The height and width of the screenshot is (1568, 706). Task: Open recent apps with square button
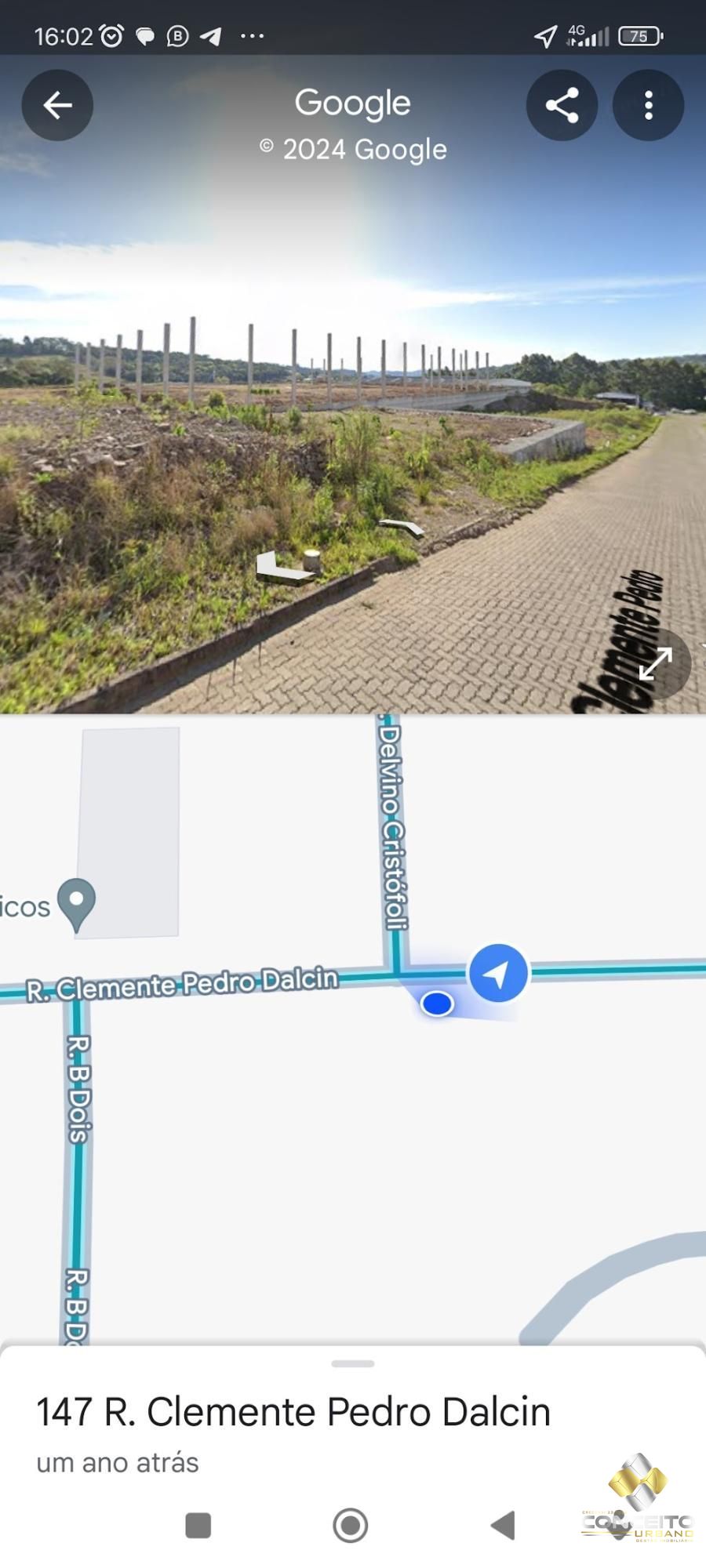pos(198,1525)
